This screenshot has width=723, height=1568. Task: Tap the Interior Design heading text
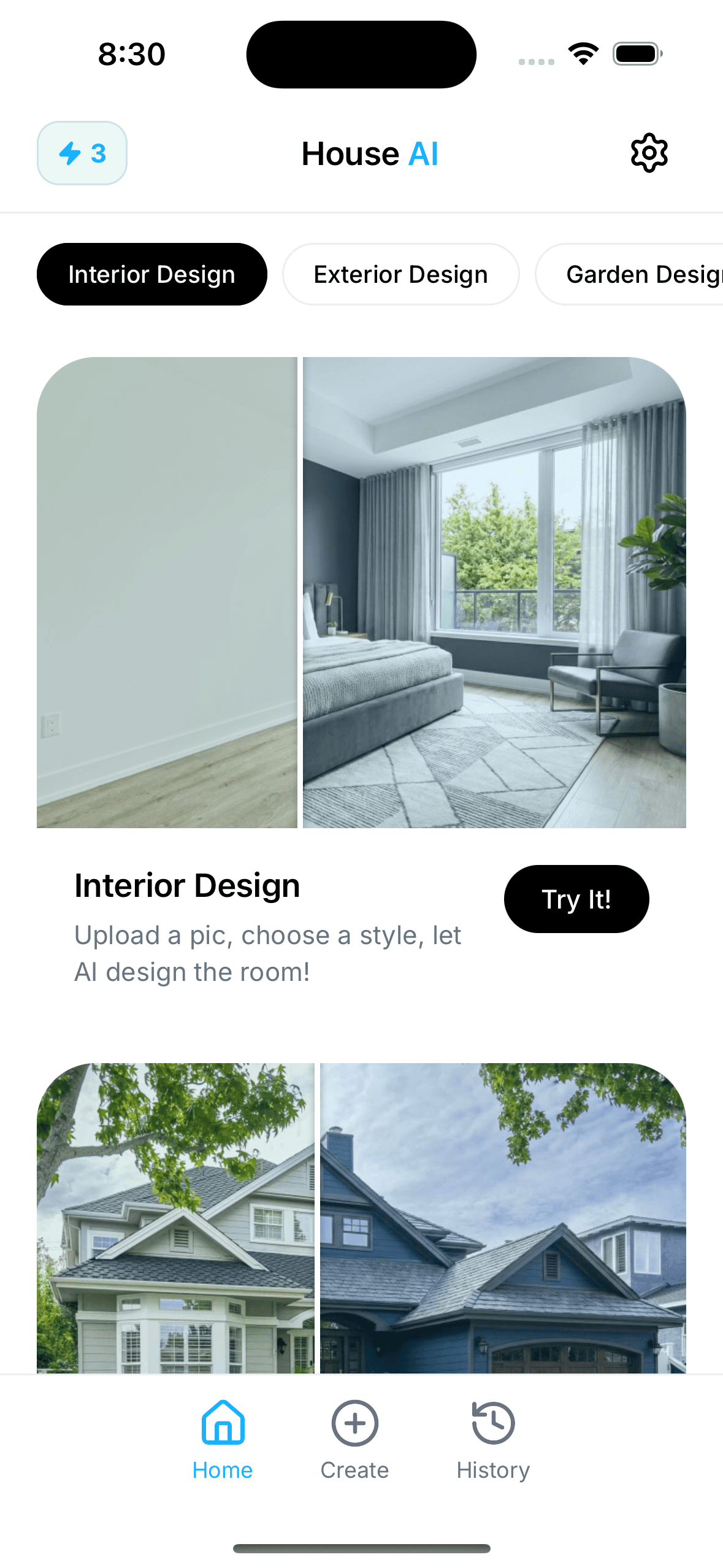coord(186,884)
